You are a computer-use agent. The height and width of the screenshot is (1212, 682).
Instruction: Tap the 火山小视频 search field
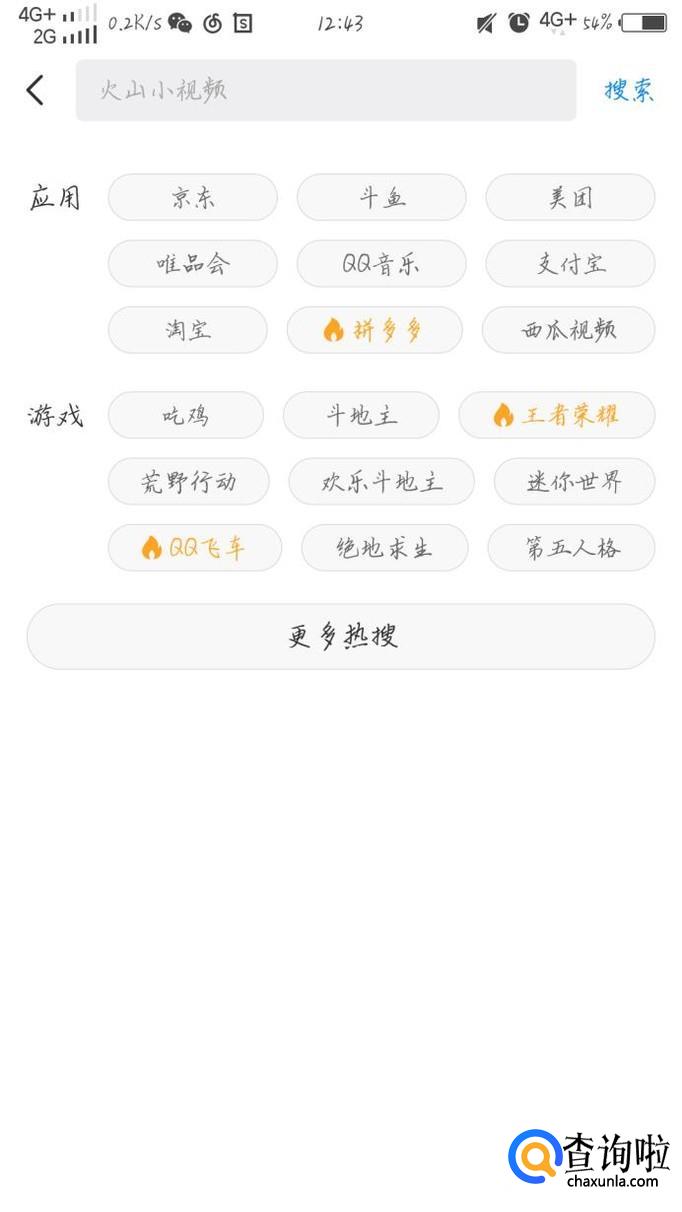(325, 90)
